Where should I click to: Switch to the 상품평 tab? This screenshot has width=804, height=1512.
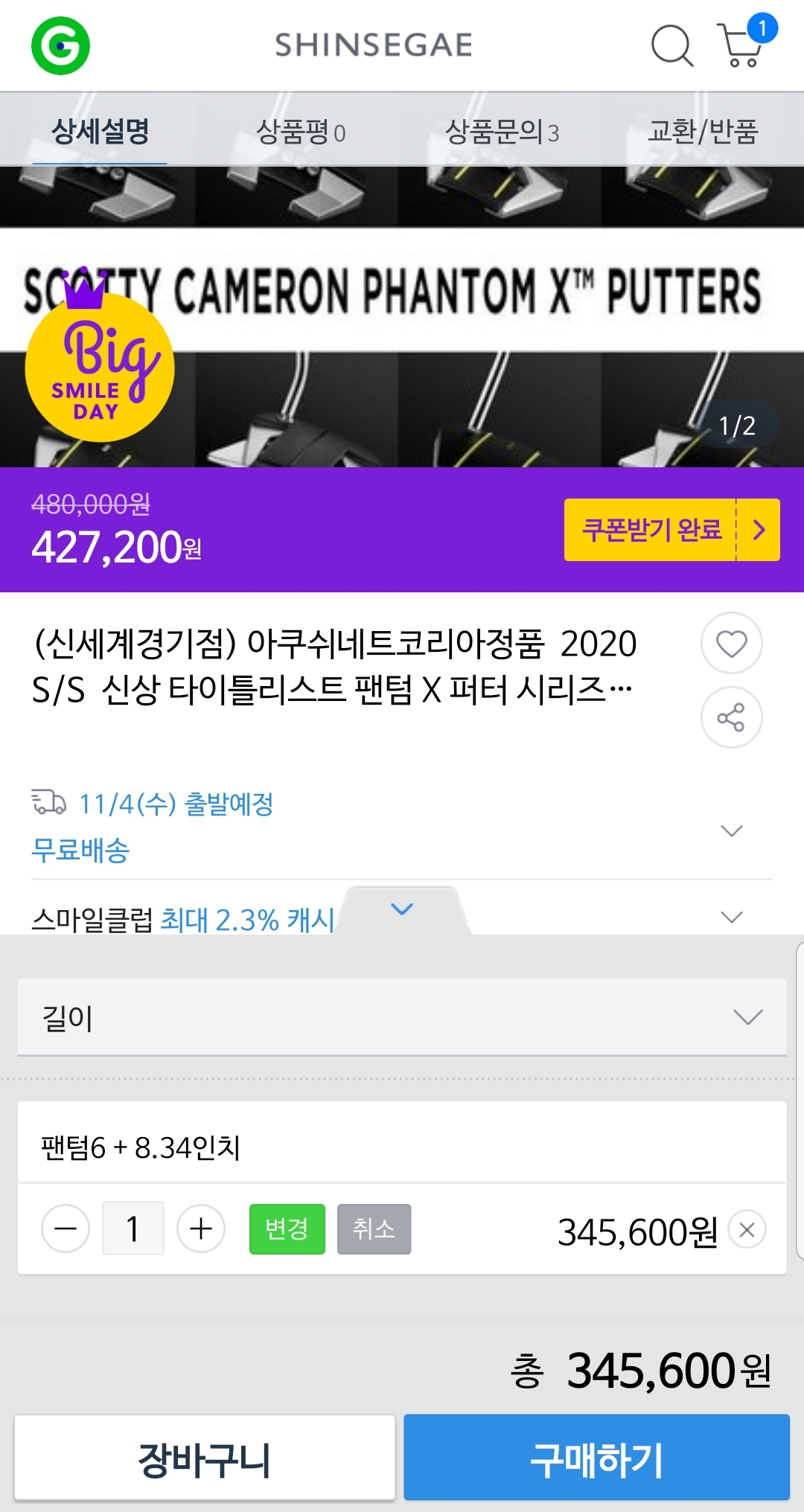301,132
